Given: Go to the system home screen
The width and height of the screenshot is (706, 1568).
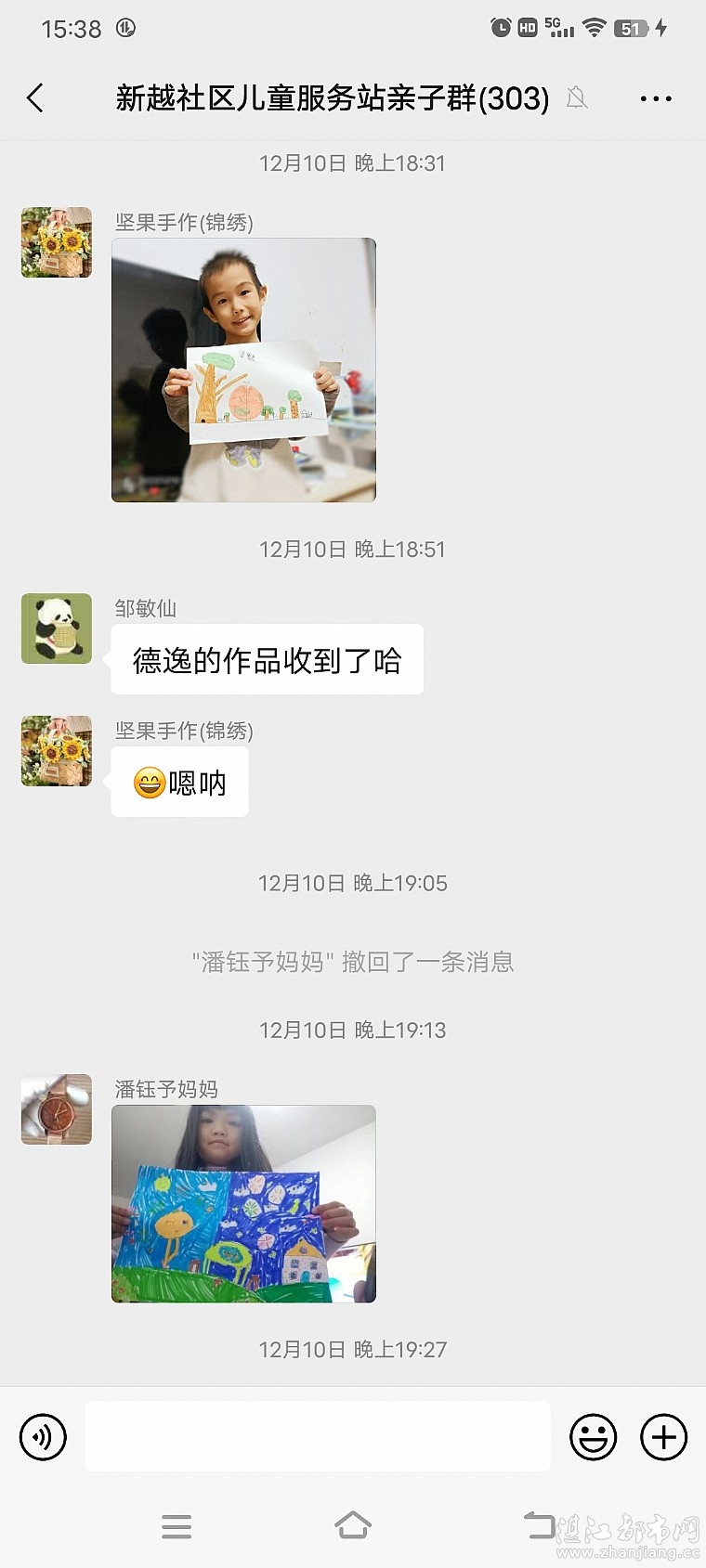Looking at the screenshot, I should [x=353, y=1525].
